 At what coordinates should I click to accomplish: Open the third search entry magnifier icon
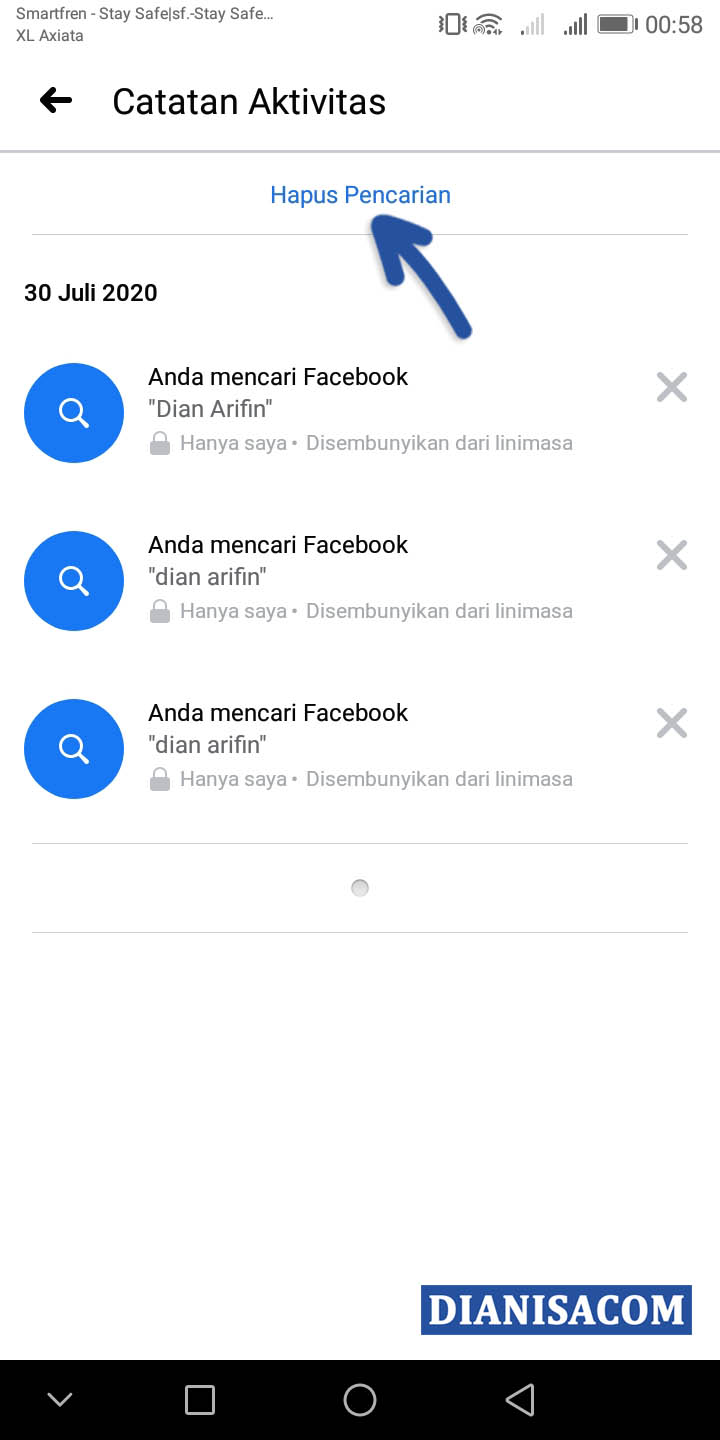coord(73,748)
